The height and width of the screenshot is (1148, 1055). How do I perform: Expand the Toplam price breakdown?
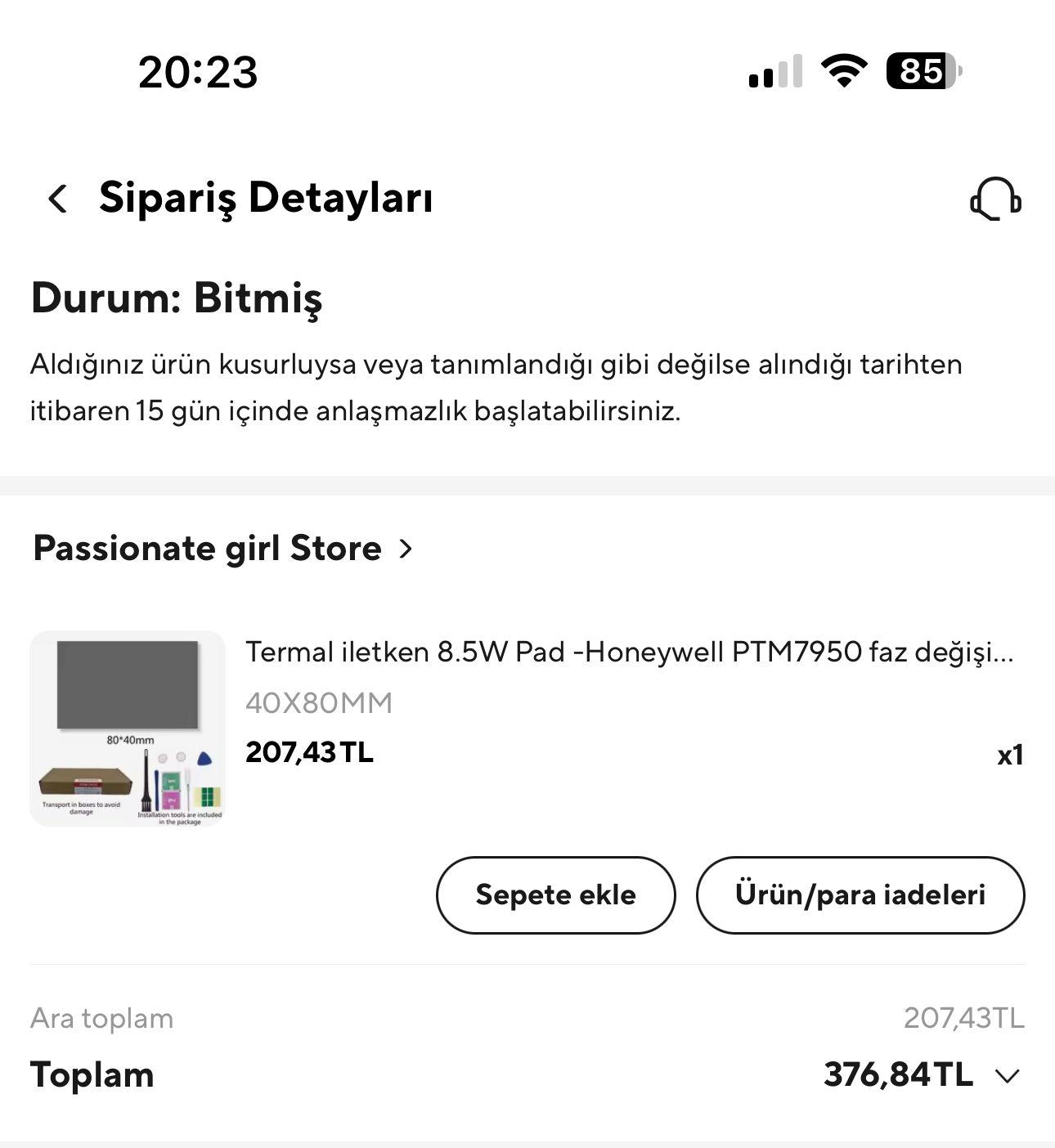click(1008, 1075)
